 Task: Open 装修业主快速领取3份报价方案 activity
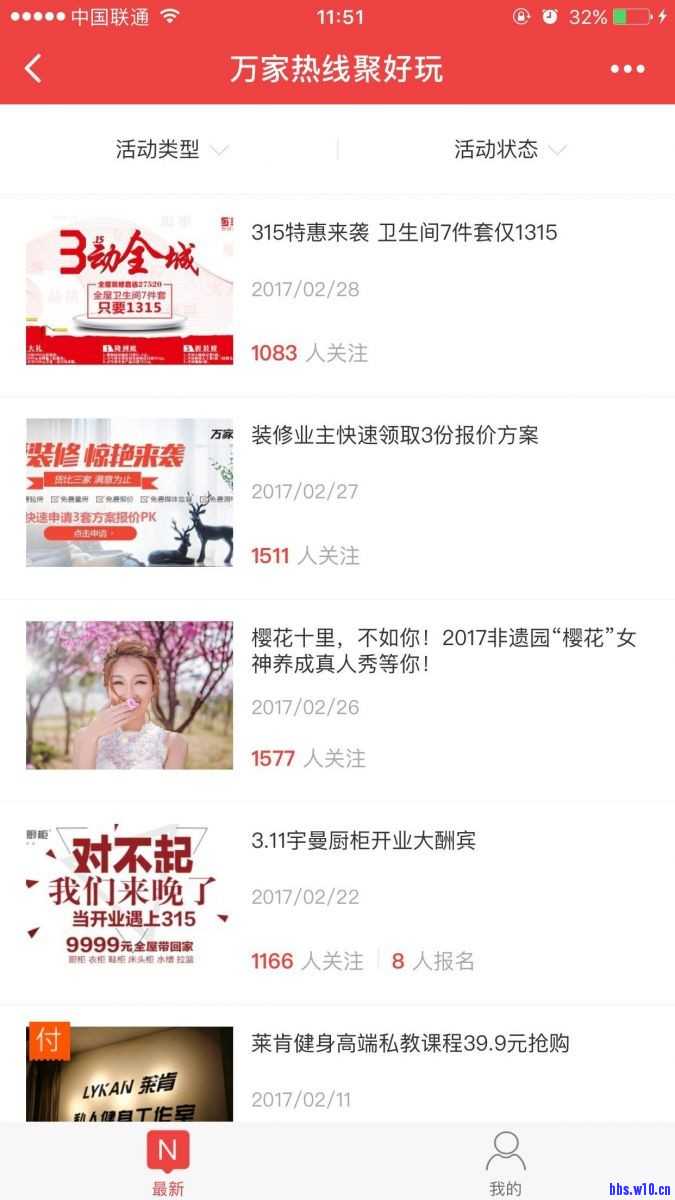pyautogui.click(x=395, y=435)
